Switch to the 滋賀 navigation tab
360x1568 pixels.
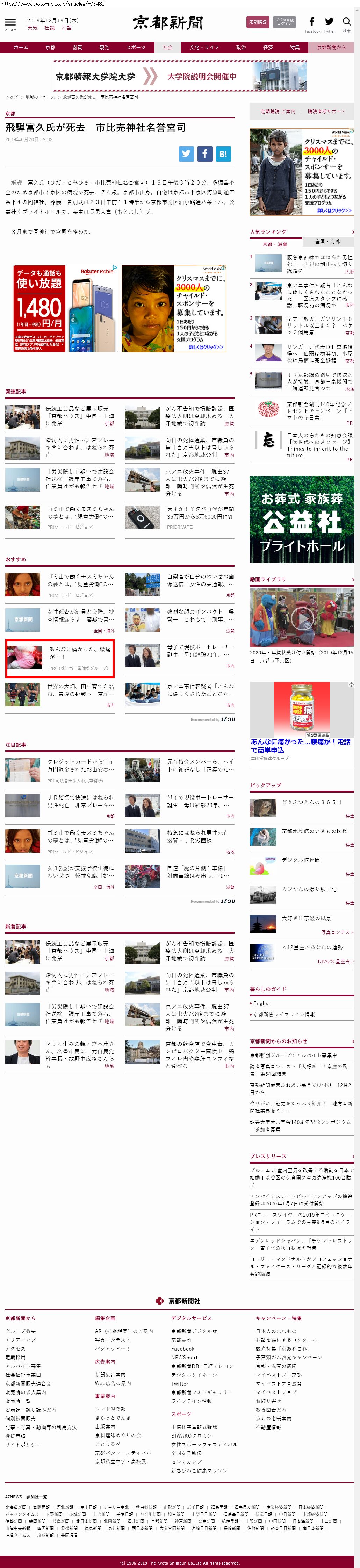(77, 48)
